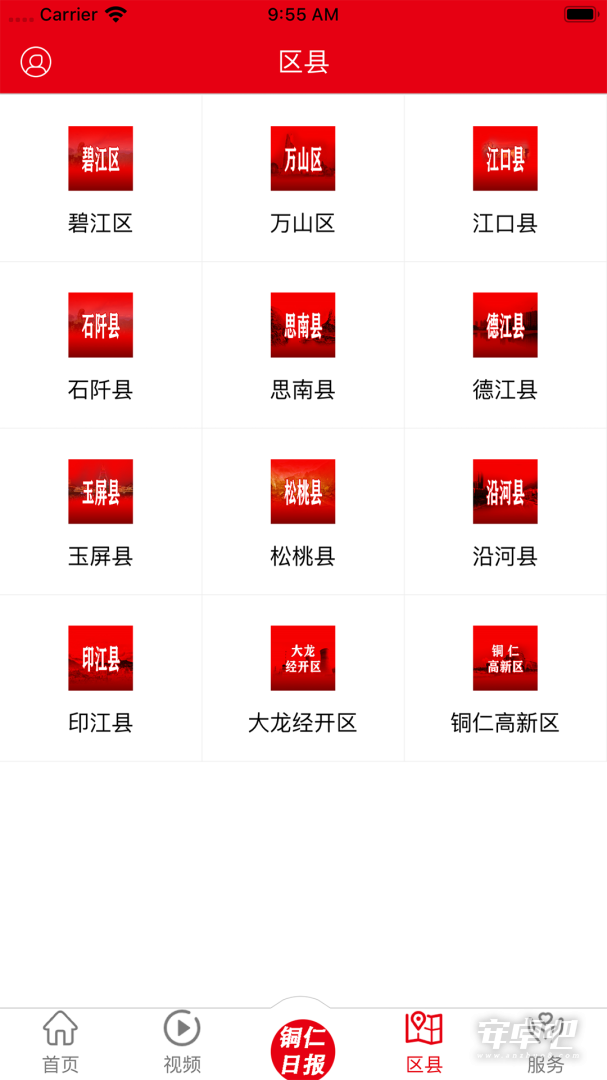Open the 玉屏县 county
The image size is (607, 1080).
(101, 512)
